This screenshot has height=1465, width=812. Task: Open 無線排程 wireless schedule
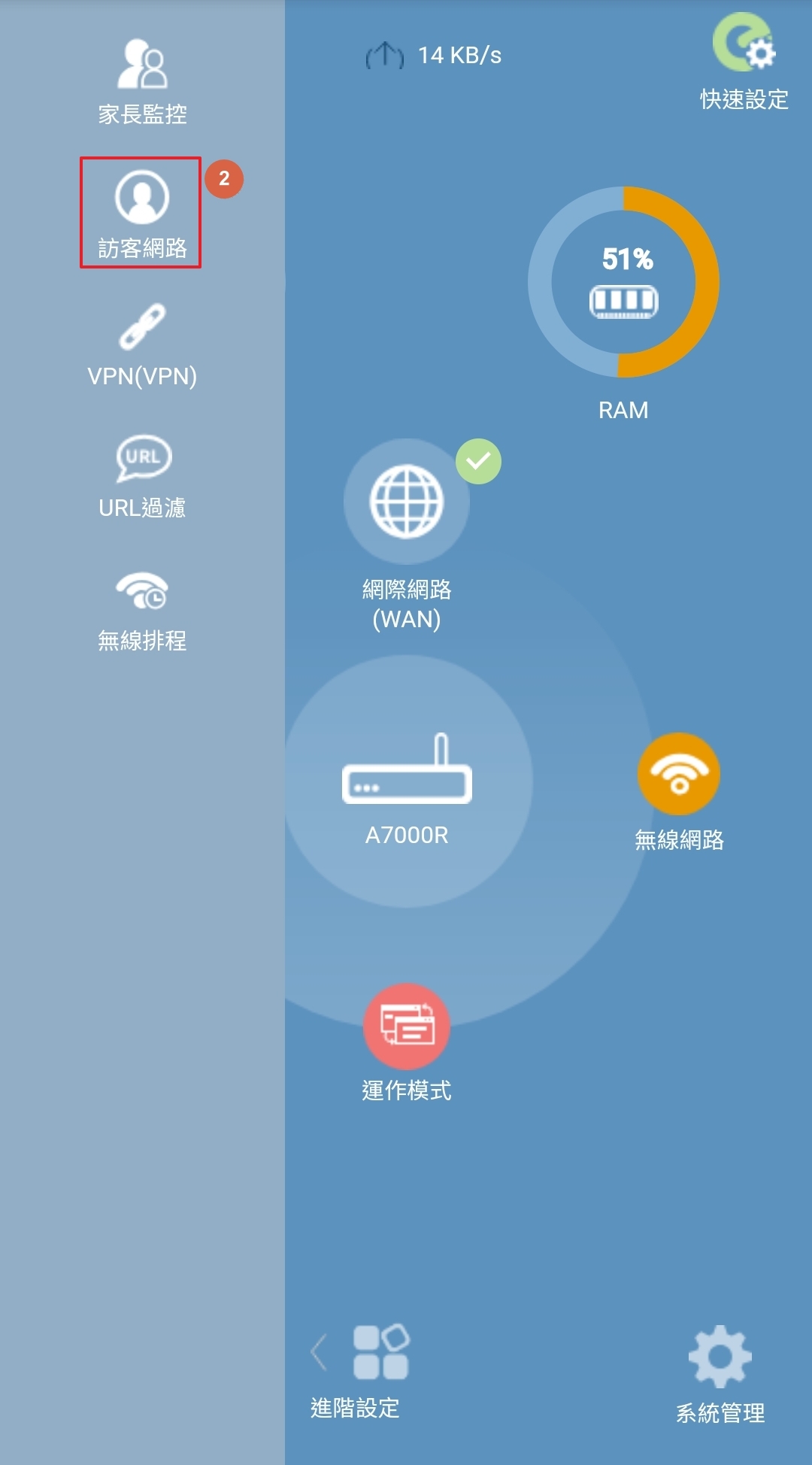tap(142, 610)
